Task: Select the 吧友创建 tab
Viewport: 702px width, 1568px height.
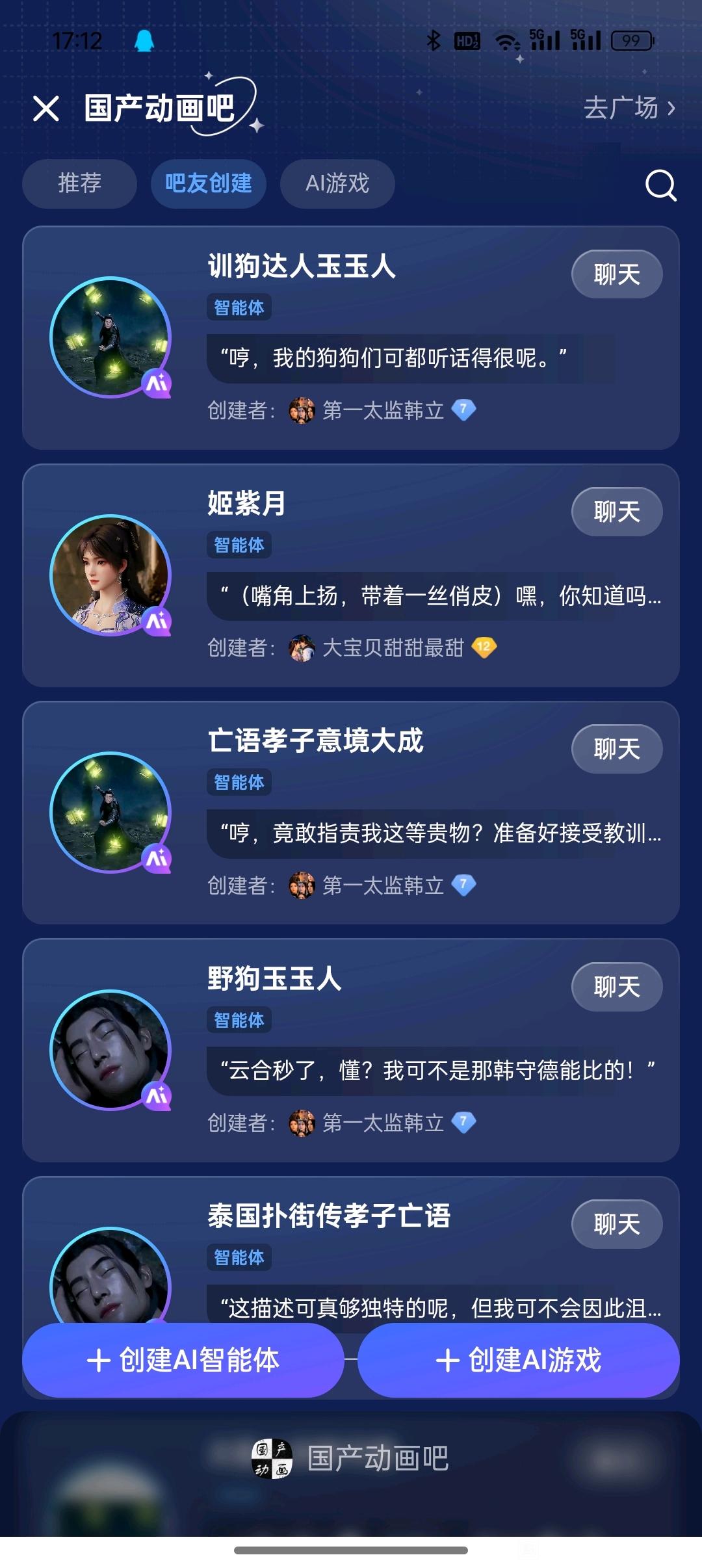Action: (208, 183)
